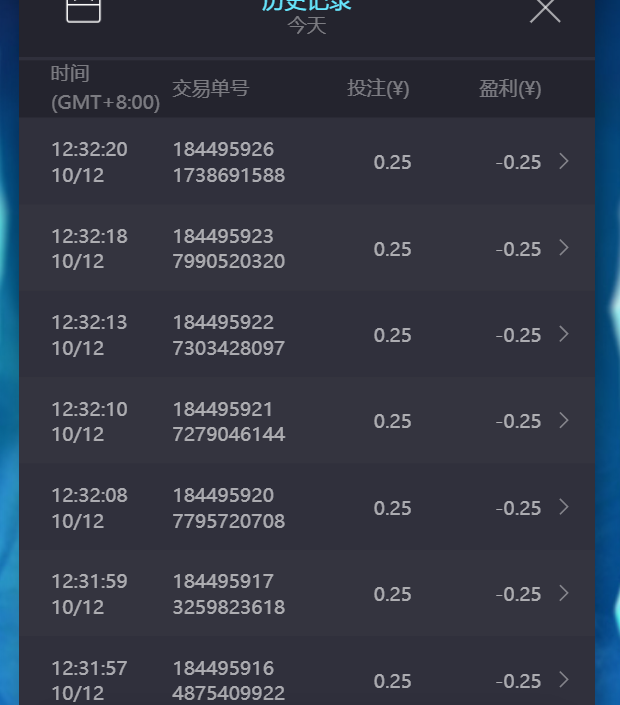The width and height of the screenshot is (620, 705).
Task: Open the calendar date picker icon
Action: point(84,8)
